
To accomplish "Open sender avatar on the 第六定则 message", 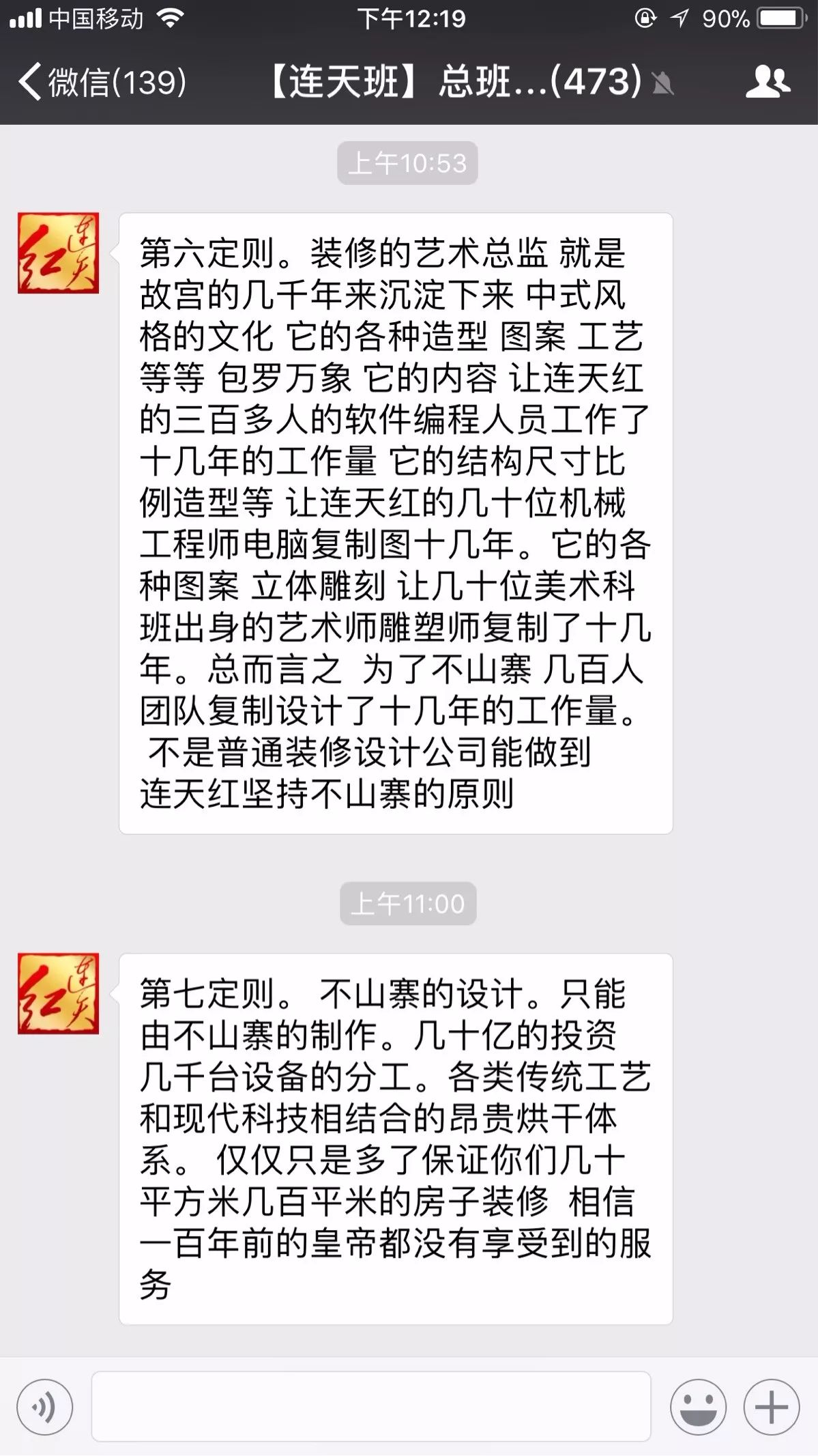I will [59, 253].
